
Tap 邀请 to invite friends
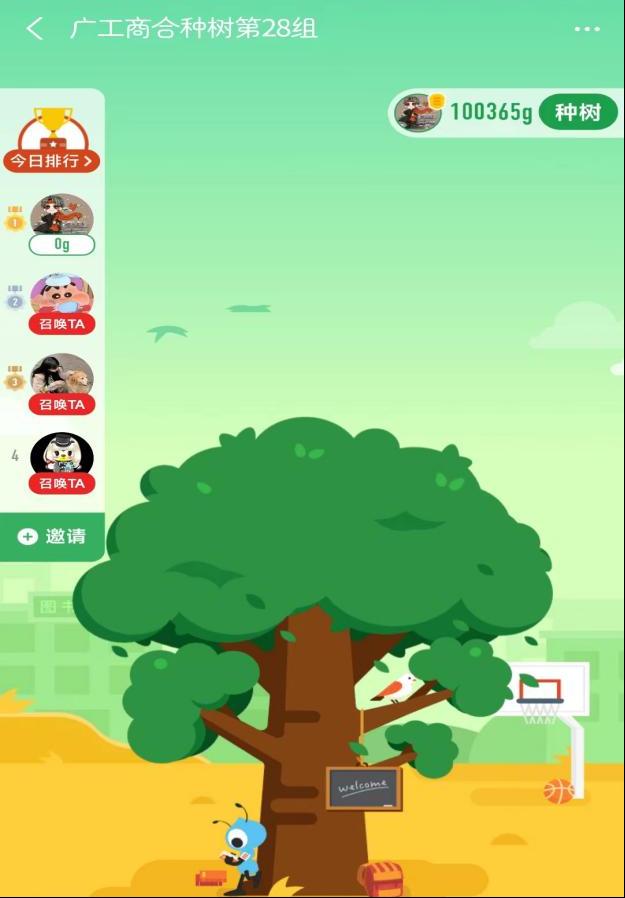click(x=52, y=536)
